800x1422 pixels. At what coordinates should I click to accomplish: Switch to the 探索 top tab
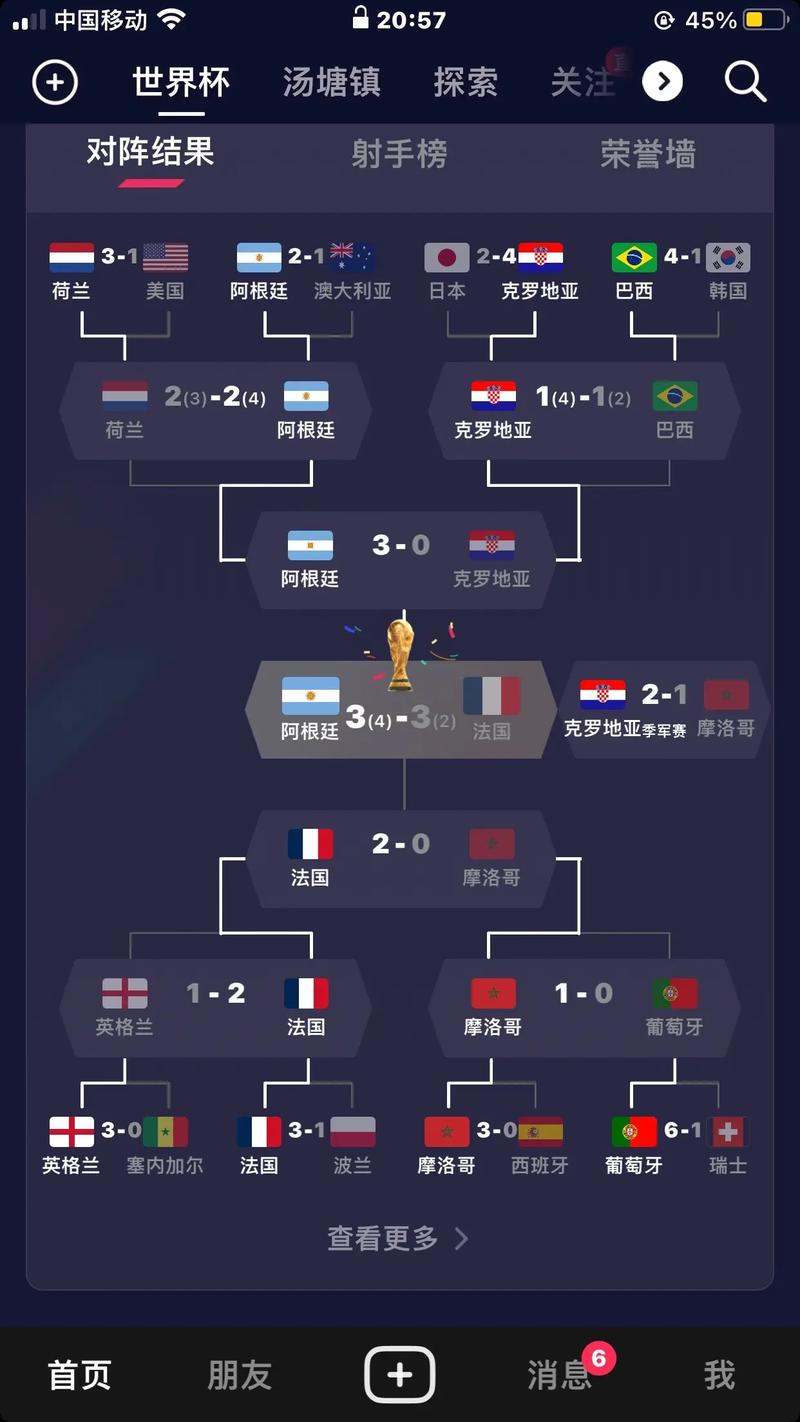click(465, 82)
